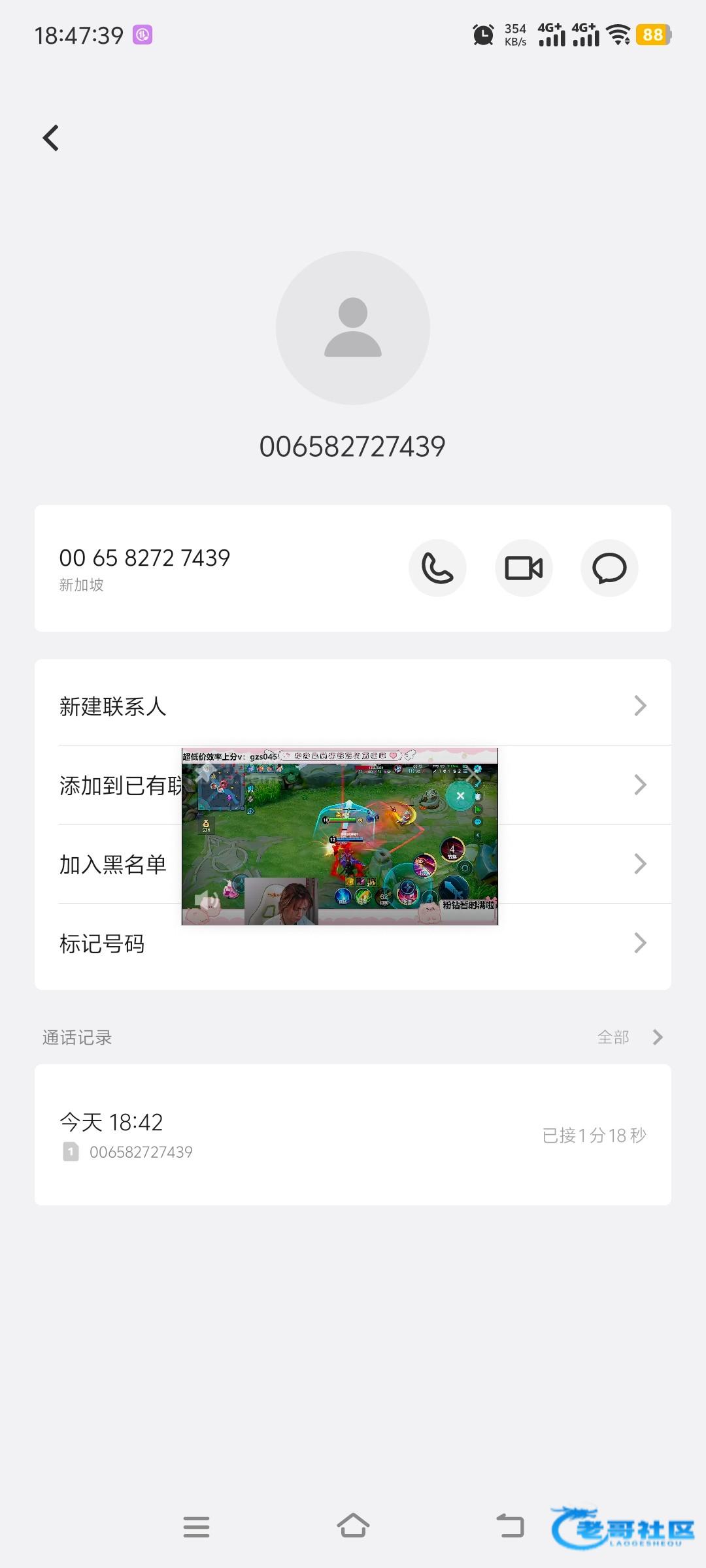
Task: Open 新建联系人 to create a contact
Action: 353,706
